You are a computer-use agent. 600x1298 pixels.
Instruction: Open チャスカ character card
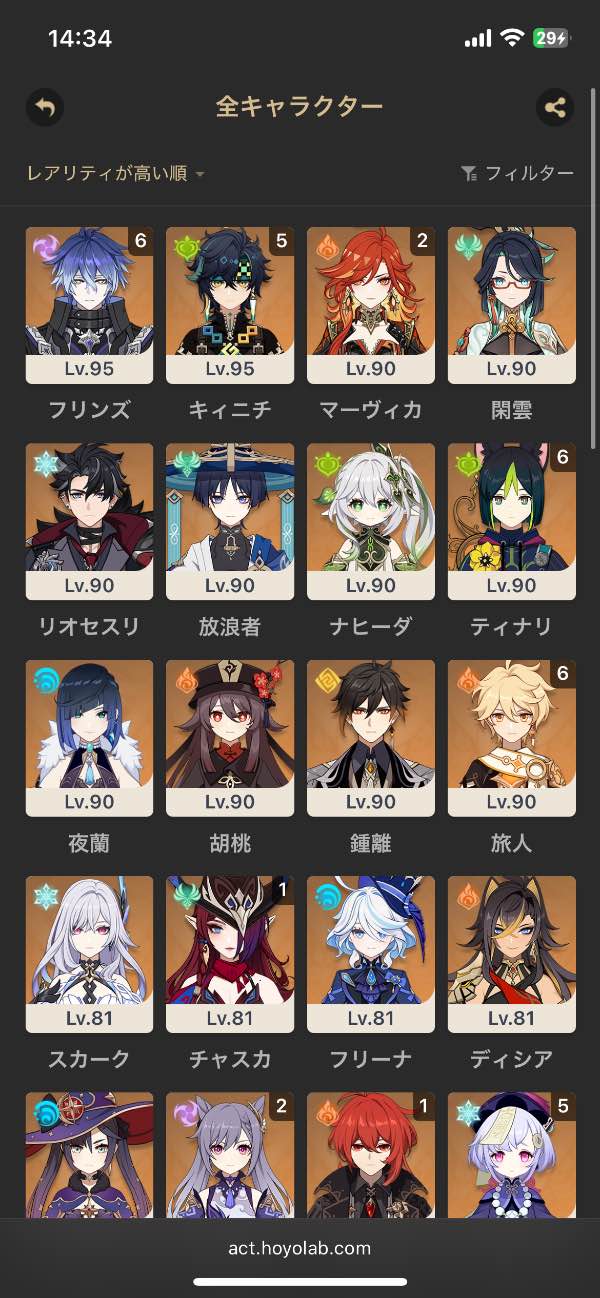point(230,953)
